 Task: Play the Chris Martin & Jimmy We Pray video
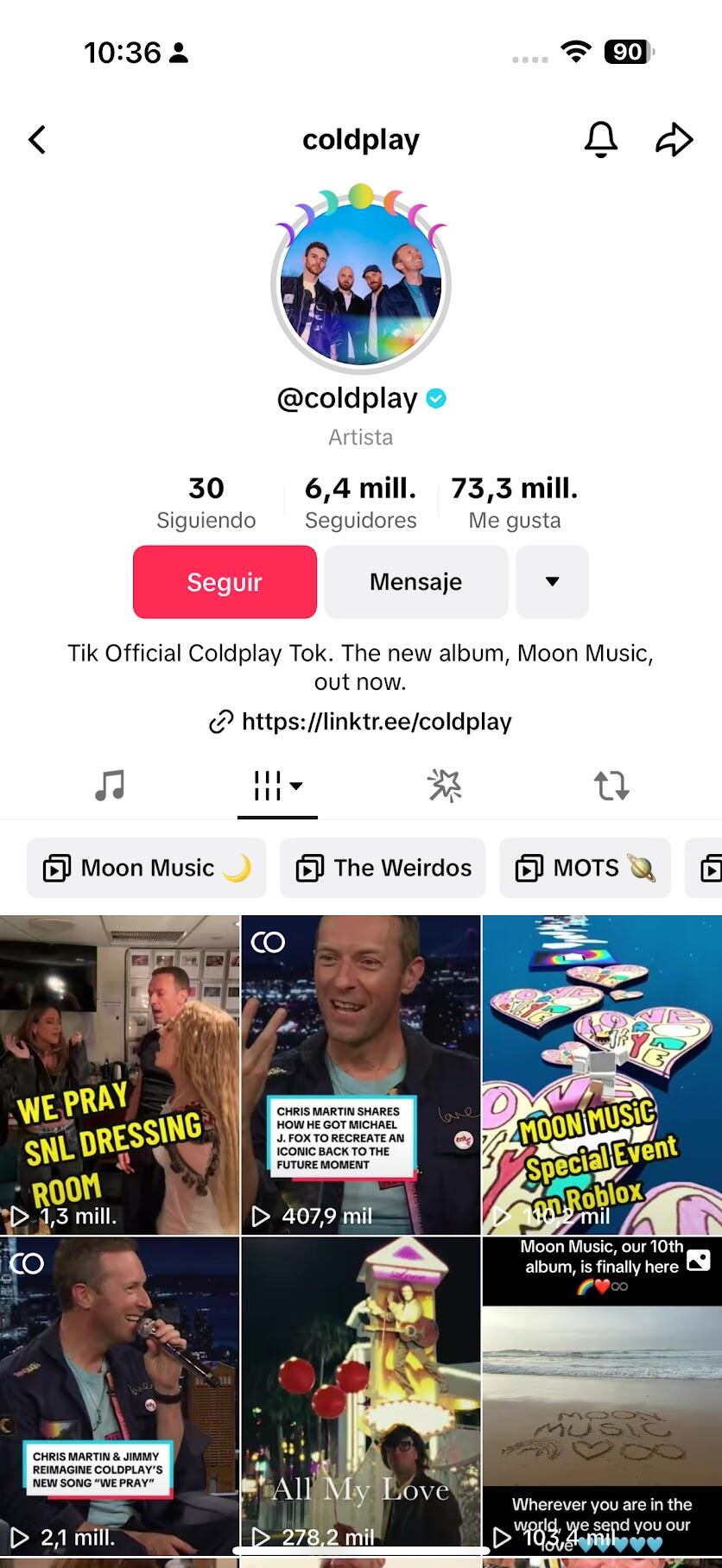[x=119, y=1394]
